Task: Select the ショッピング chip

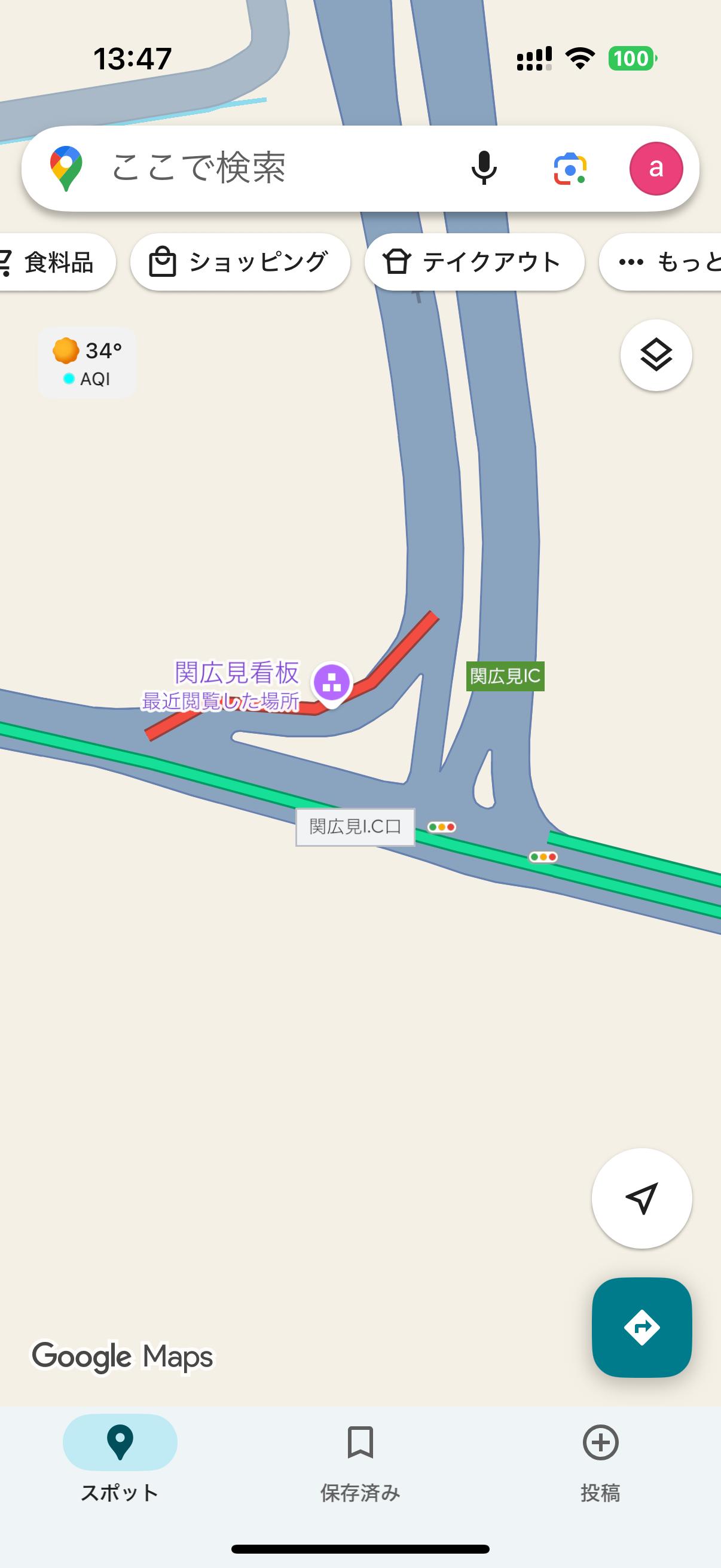Action: tap(240, 263)
